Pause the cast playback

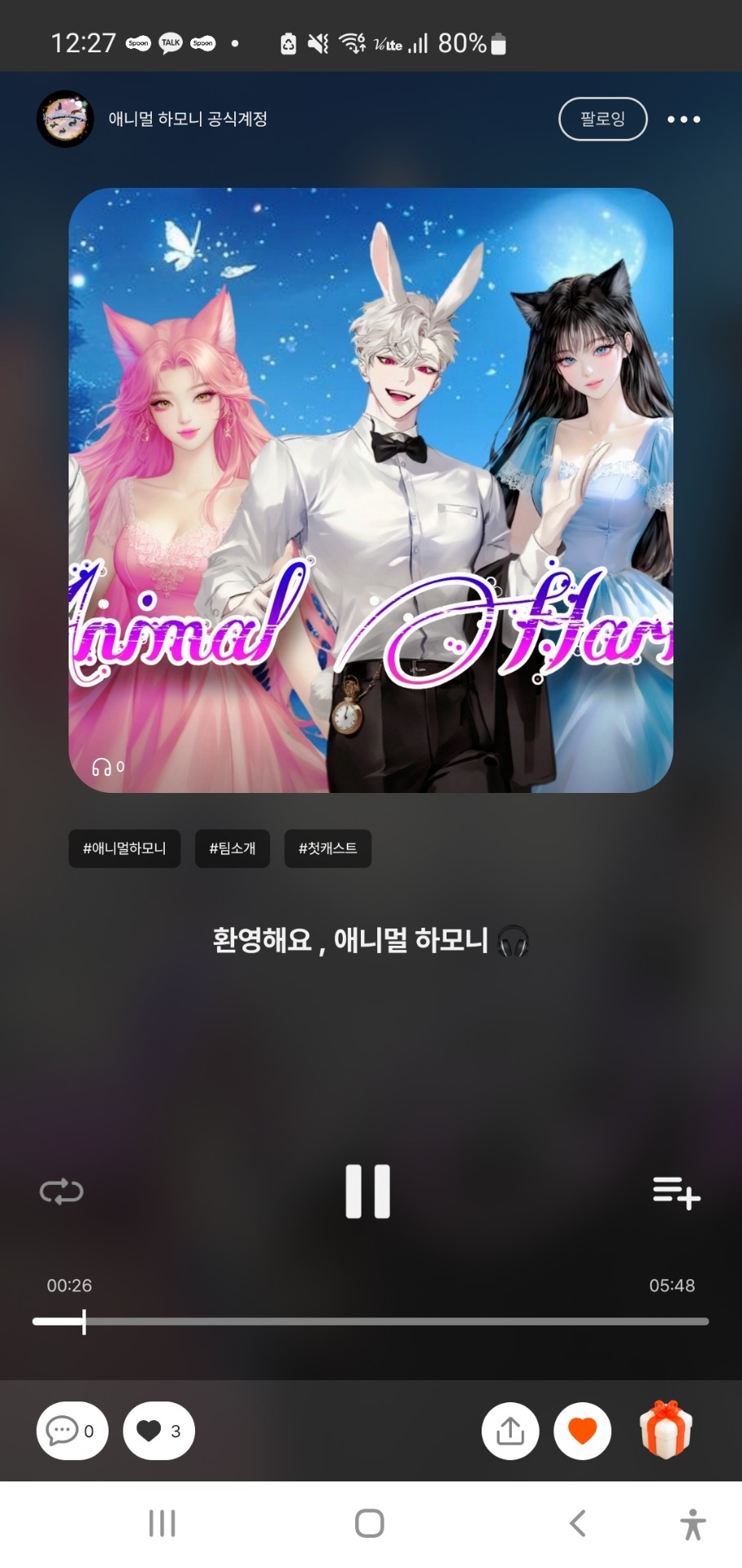pyautogui.click(x=368, y=1192)
